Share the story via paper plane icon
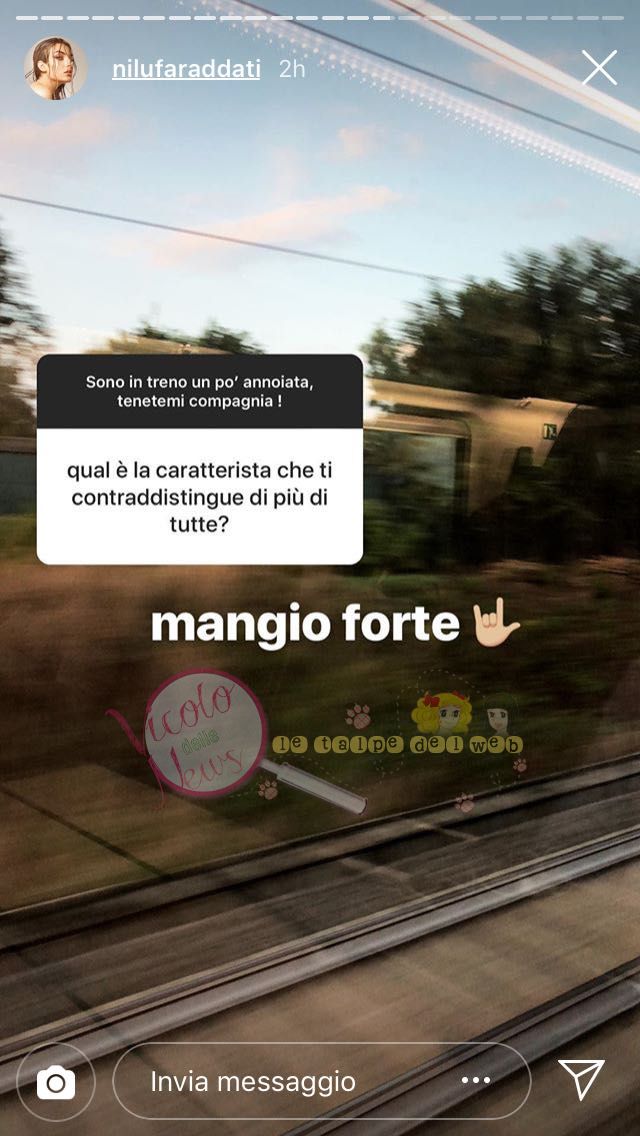This screenshot has width=640, height=1136. 581,1080
